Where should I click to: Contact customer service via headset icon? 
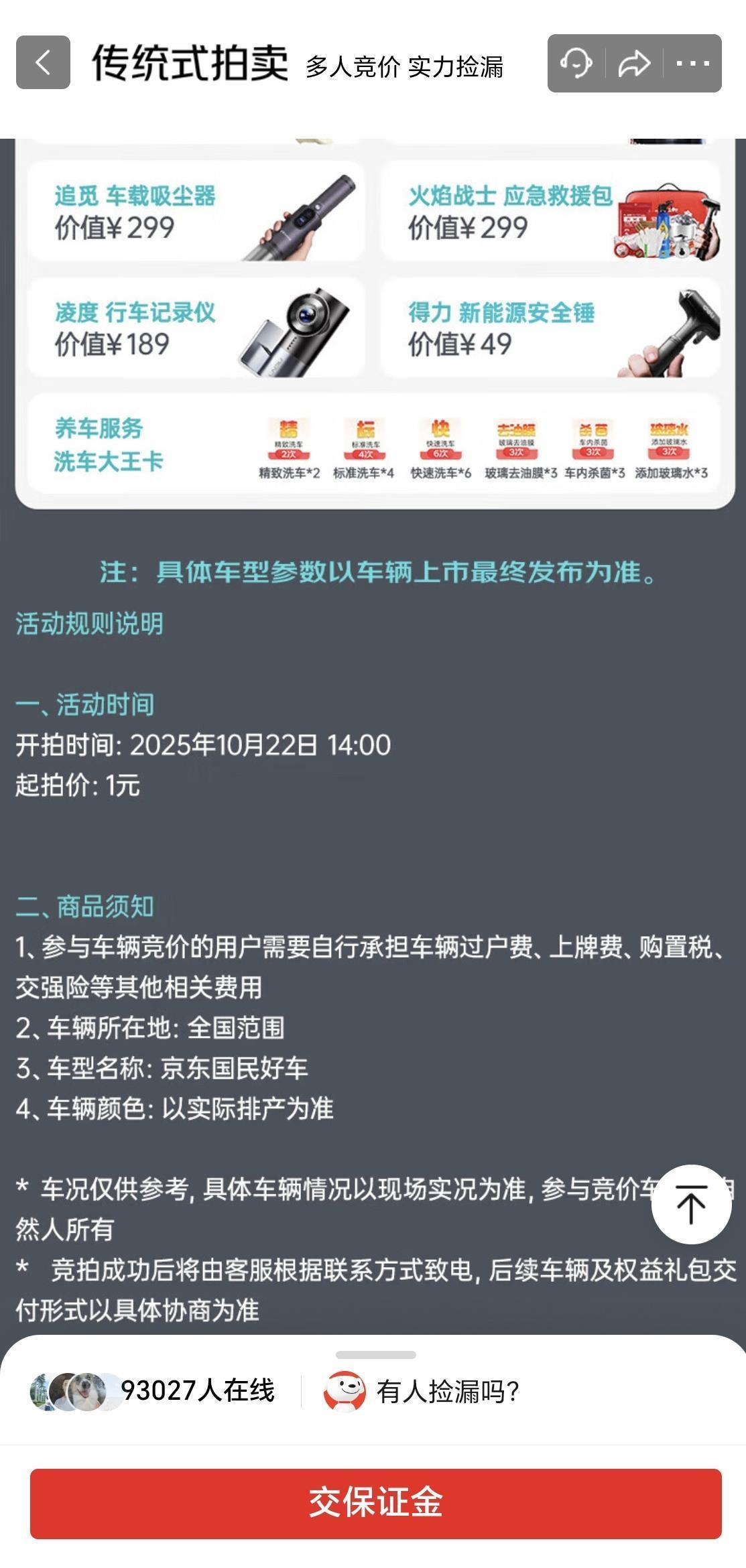tap(576, 64)
